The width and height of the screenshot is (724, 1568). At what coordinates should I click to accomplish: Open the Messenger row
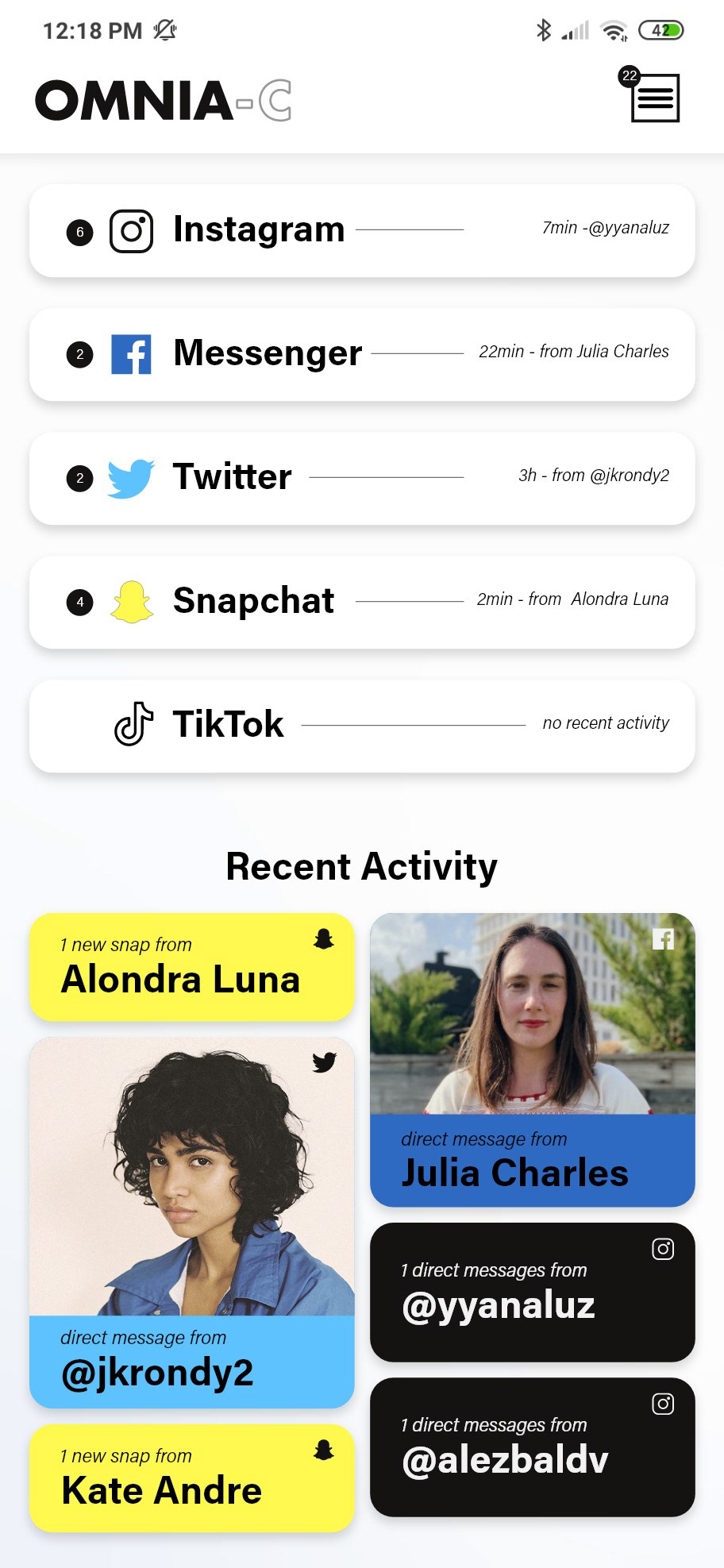coord(362,354)
